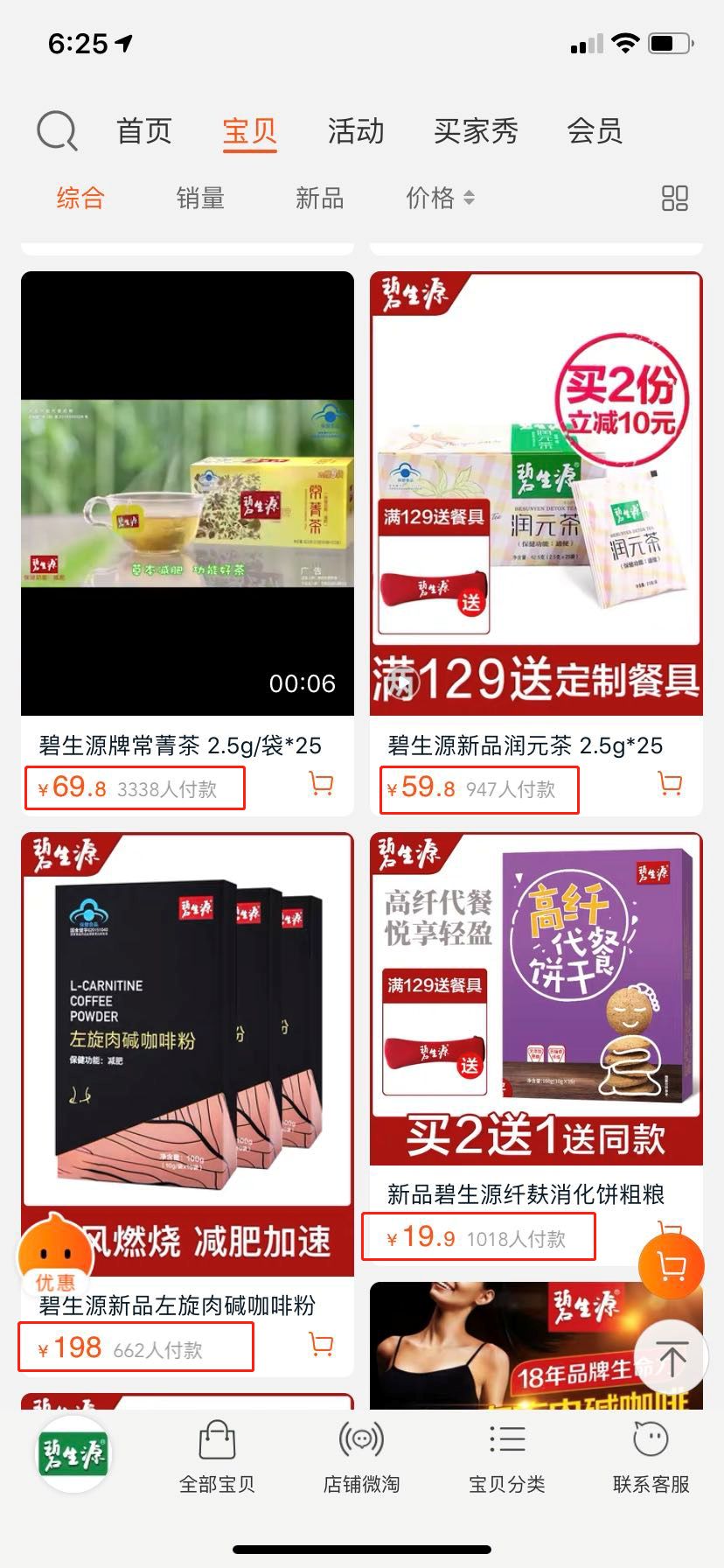Screen dimensions: 724x1568
Task: Click the cart icon next to 润元茶
Action: click(669, 786)
